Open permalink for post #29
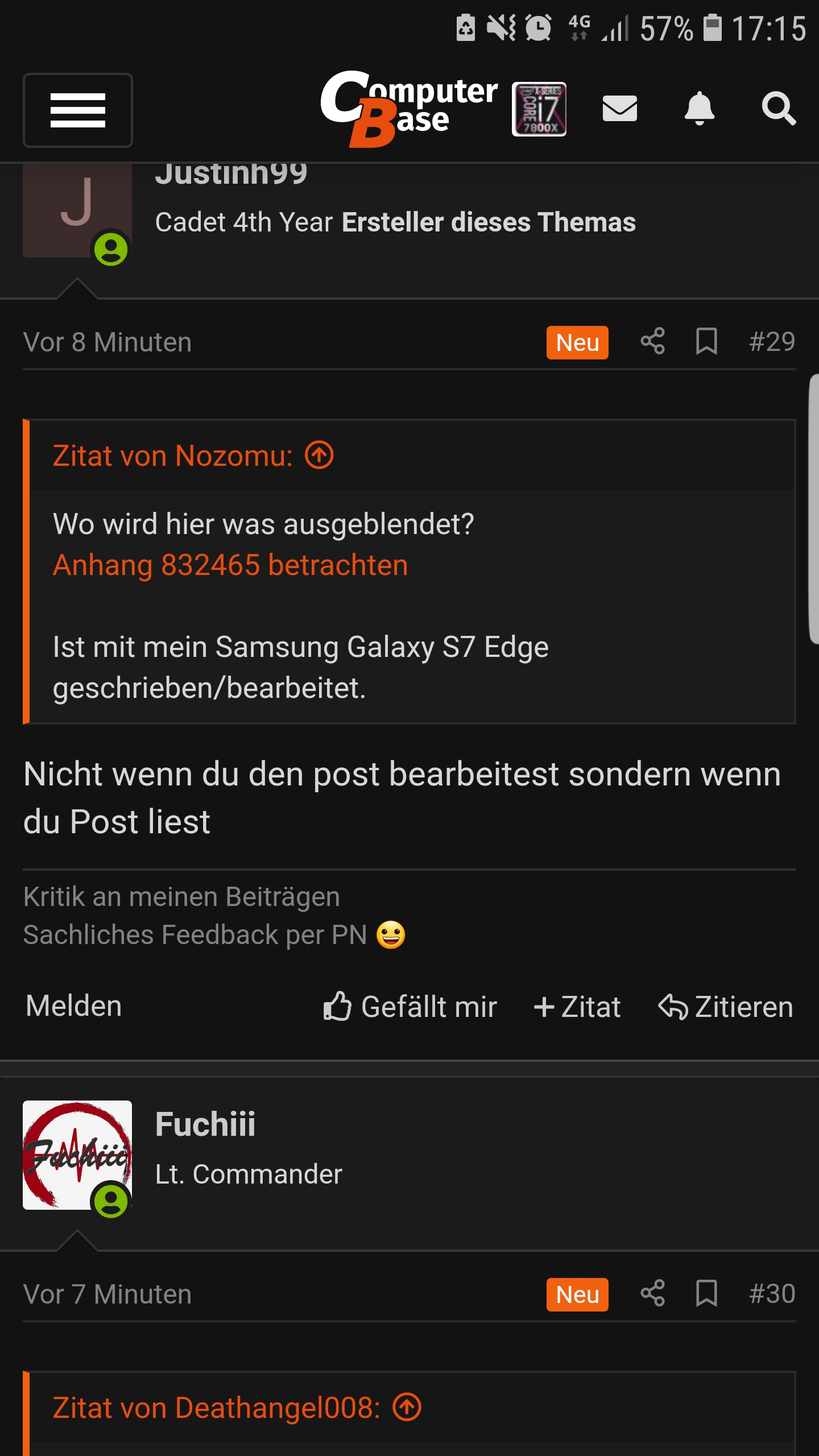 coord(772,342)
